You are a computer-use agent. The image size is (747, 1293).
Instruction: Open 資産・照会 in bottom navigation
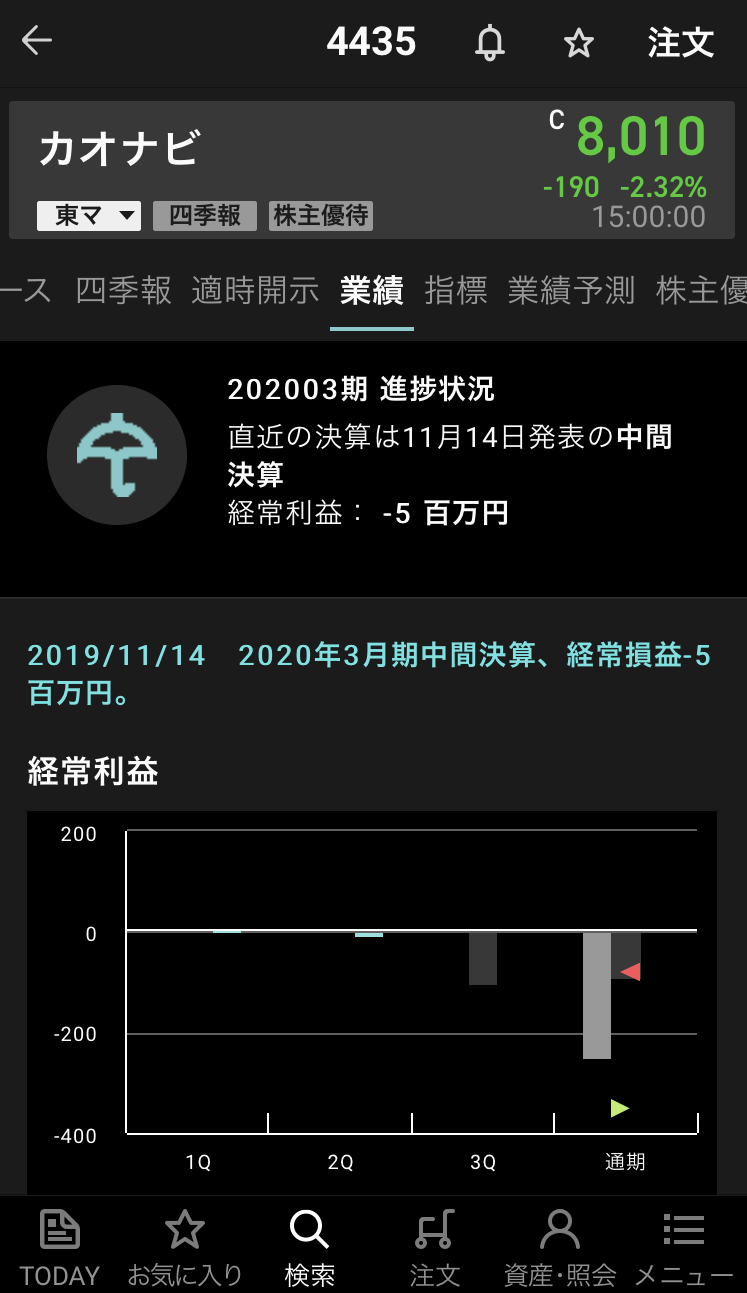point(560,1247)
